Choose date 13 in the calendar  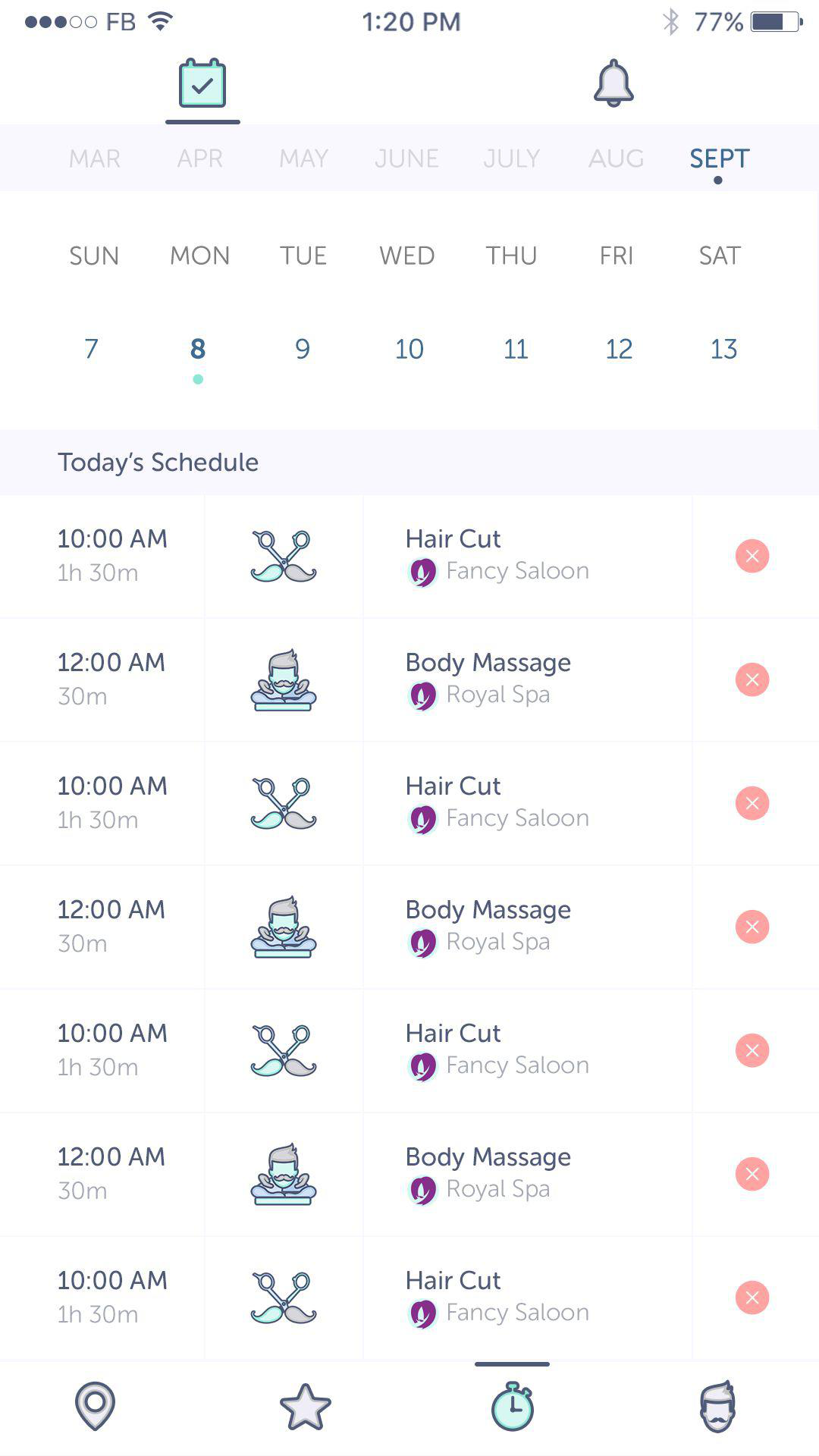point(723,349)
